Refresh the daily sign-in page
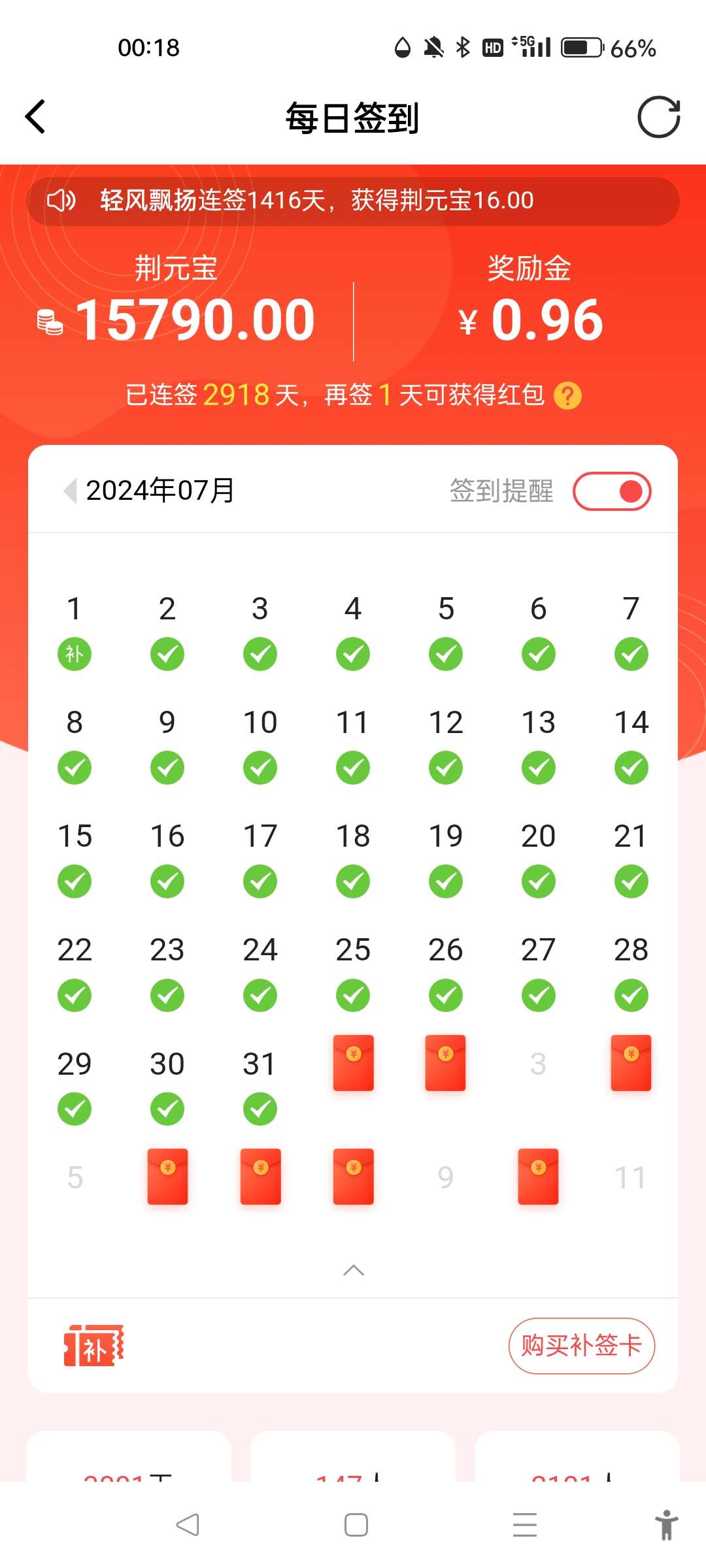Viewport: 706px width, 1568px height. pyautogui.click(x=658, y=117)
